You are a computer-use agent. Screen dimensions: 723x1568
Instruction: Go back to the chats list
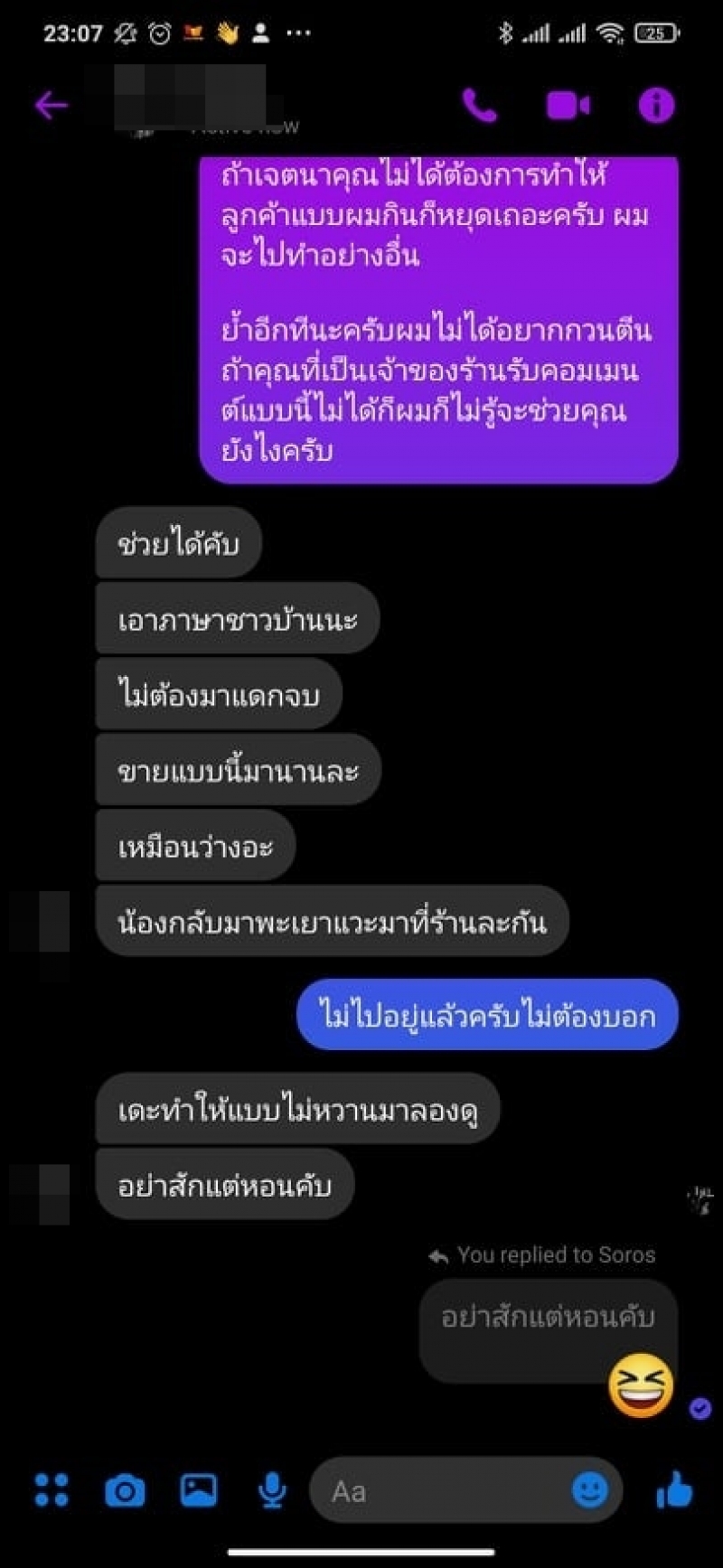pyautogui.click(x=51, y=106)
